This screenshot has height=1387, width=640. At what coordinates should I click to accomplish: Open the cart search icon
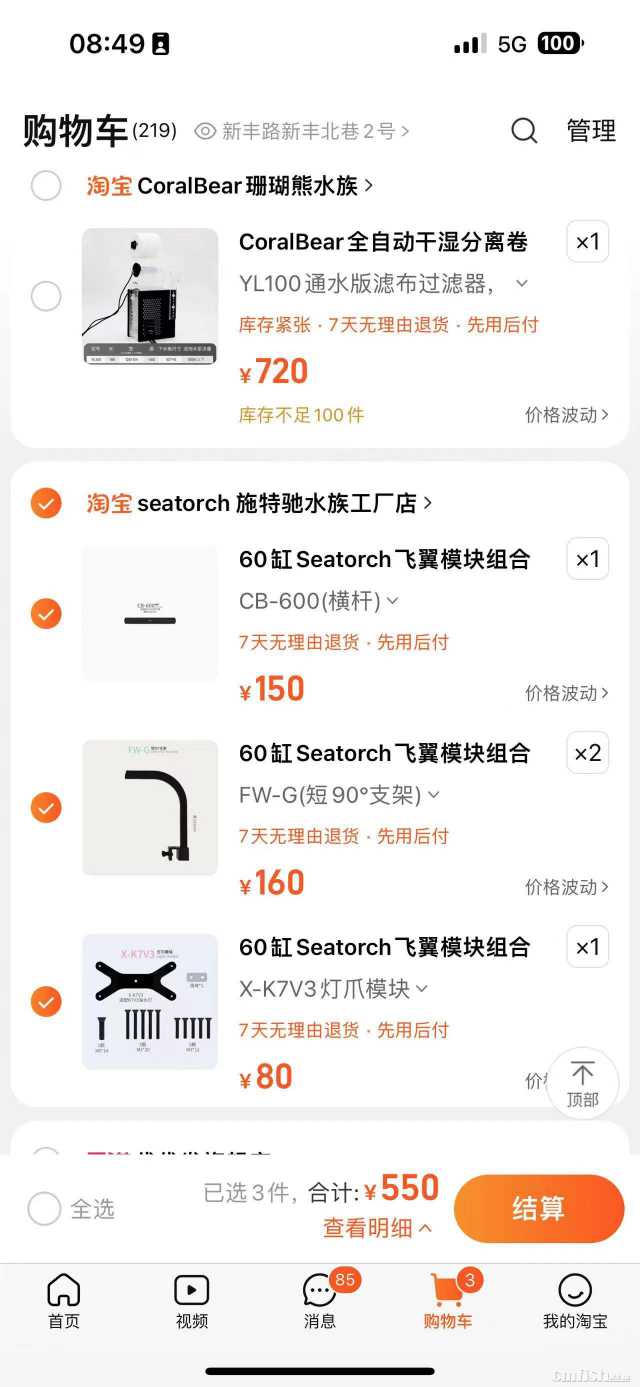click(x=524, y=131)
